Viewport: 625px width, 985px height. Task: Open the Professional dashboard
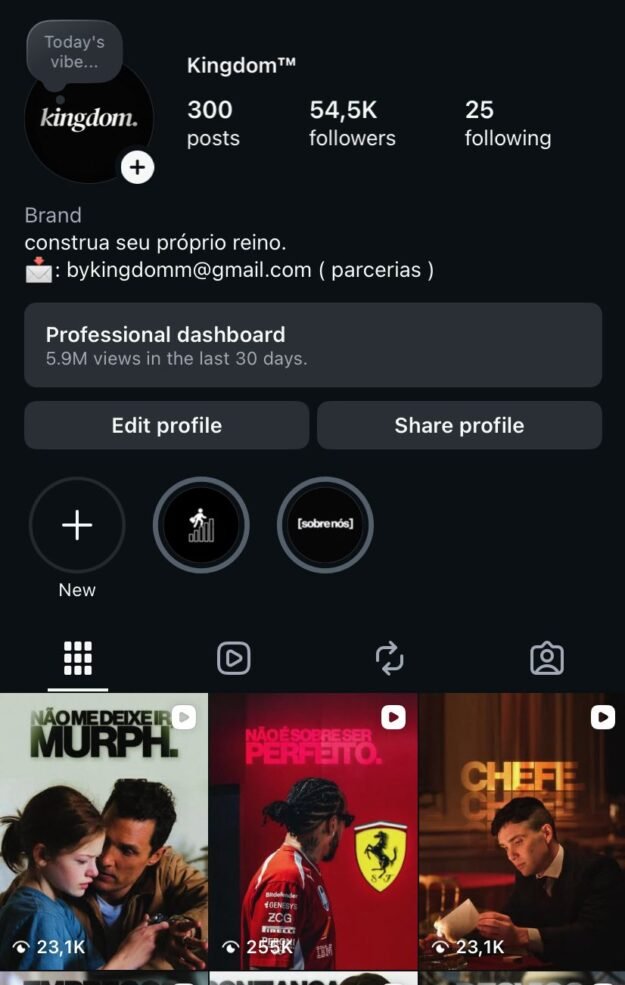(312, 345)
